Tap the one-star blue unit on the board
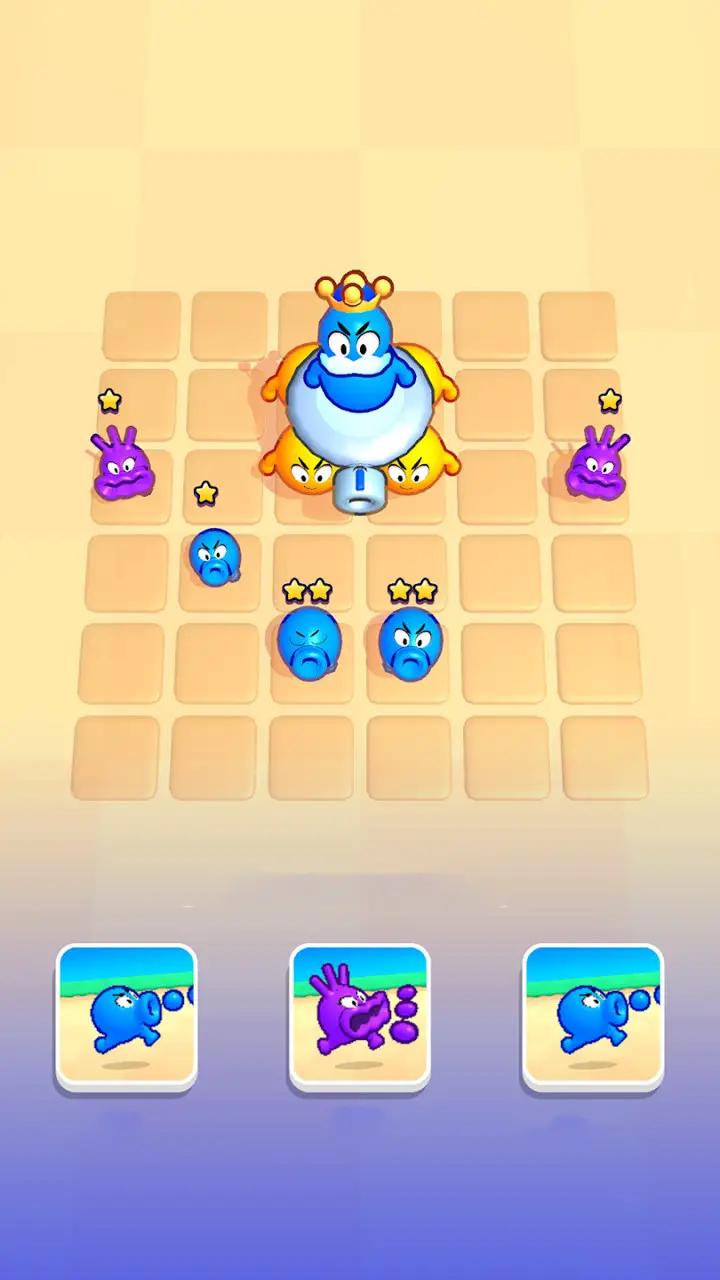Viewport: 720px width, 1280px height. tap(214, 557)
